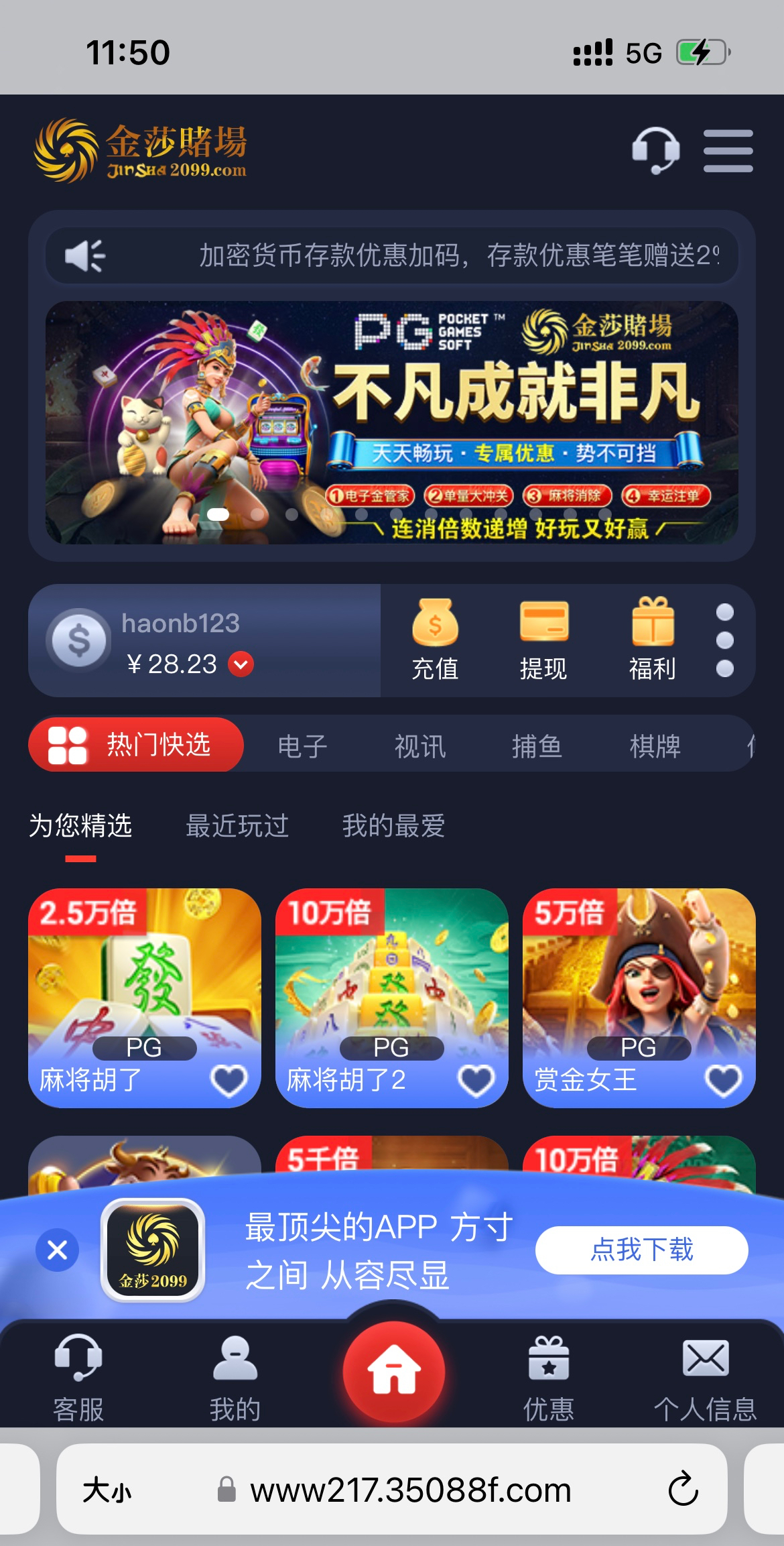Select the 捕鱼 category tab
This screenshot has height=1546, width=784.
537,746
